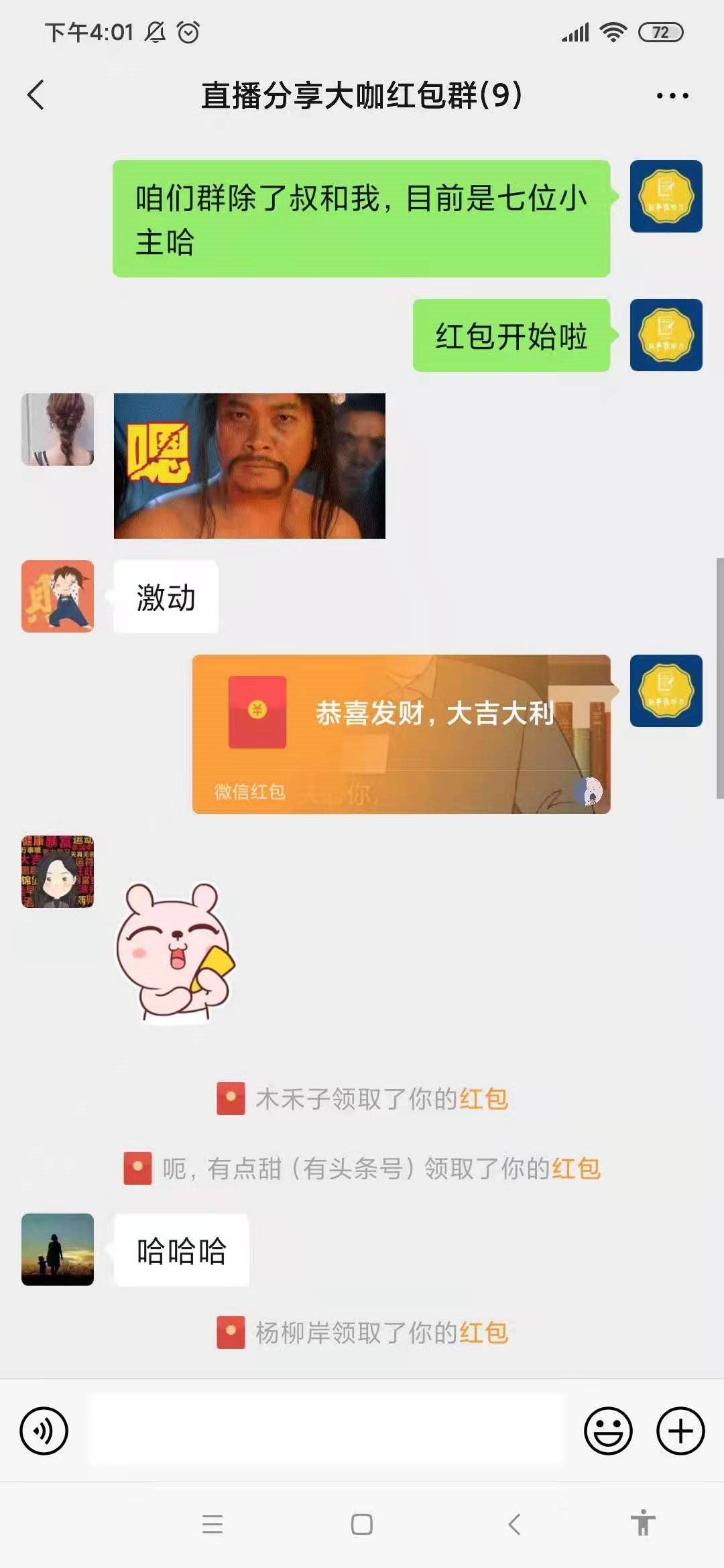Open the plus attachments menu
This screenshot has width=724, height=1568.
point(680,1431)
